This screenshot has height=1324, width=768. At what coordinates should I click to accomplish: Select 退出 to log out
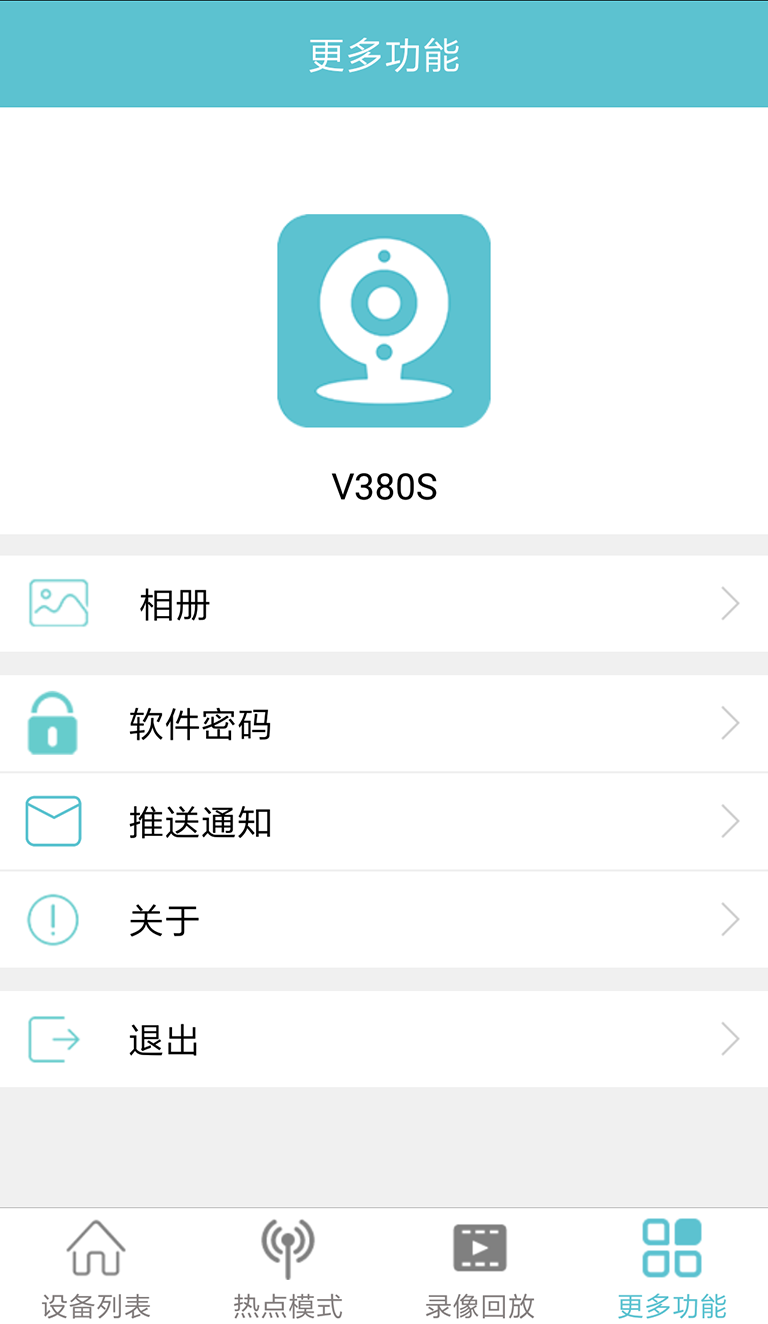click(x=384, y=1040)
